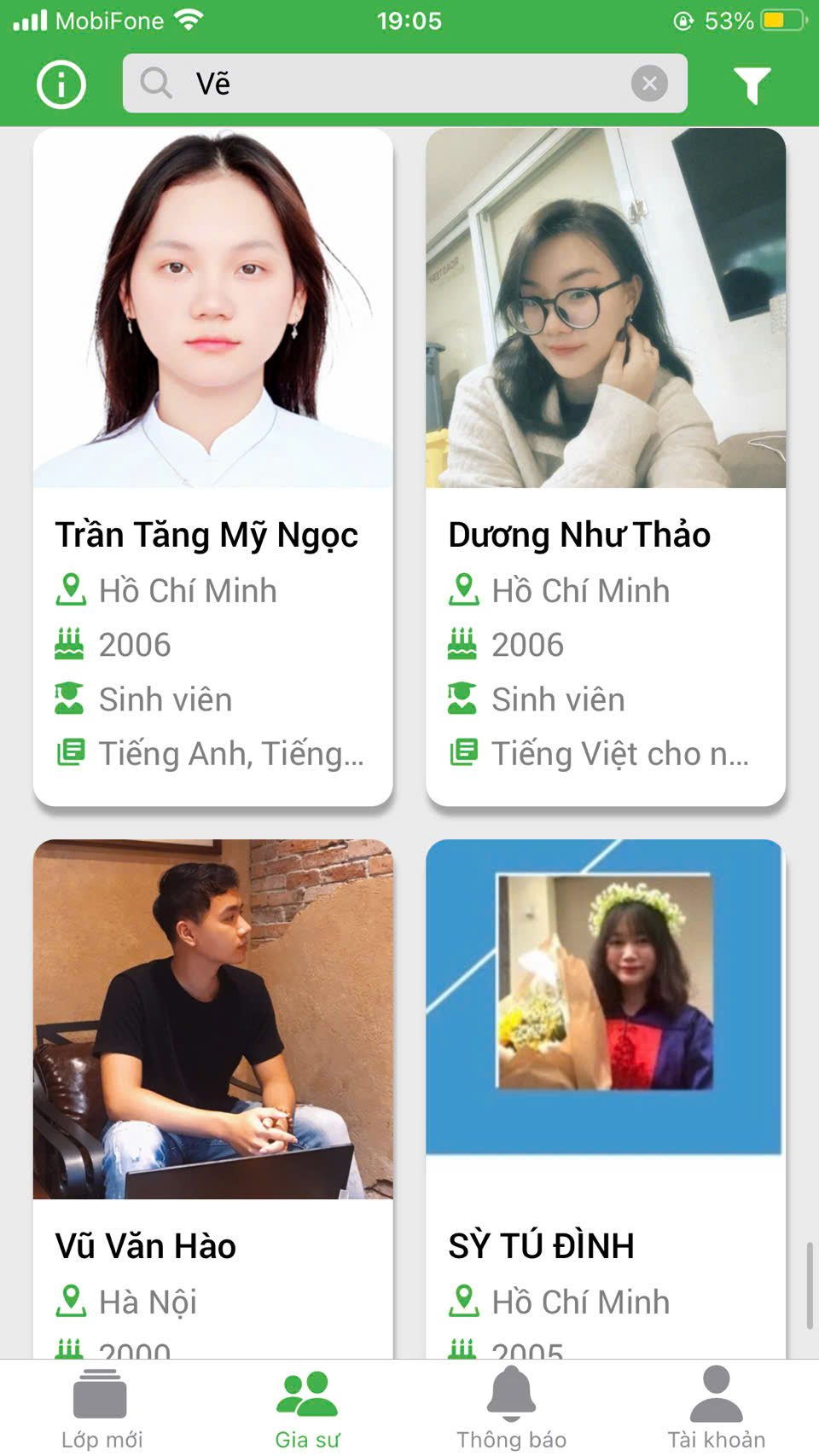Open the filter options
819x1456 pixels.
[752, 84]
